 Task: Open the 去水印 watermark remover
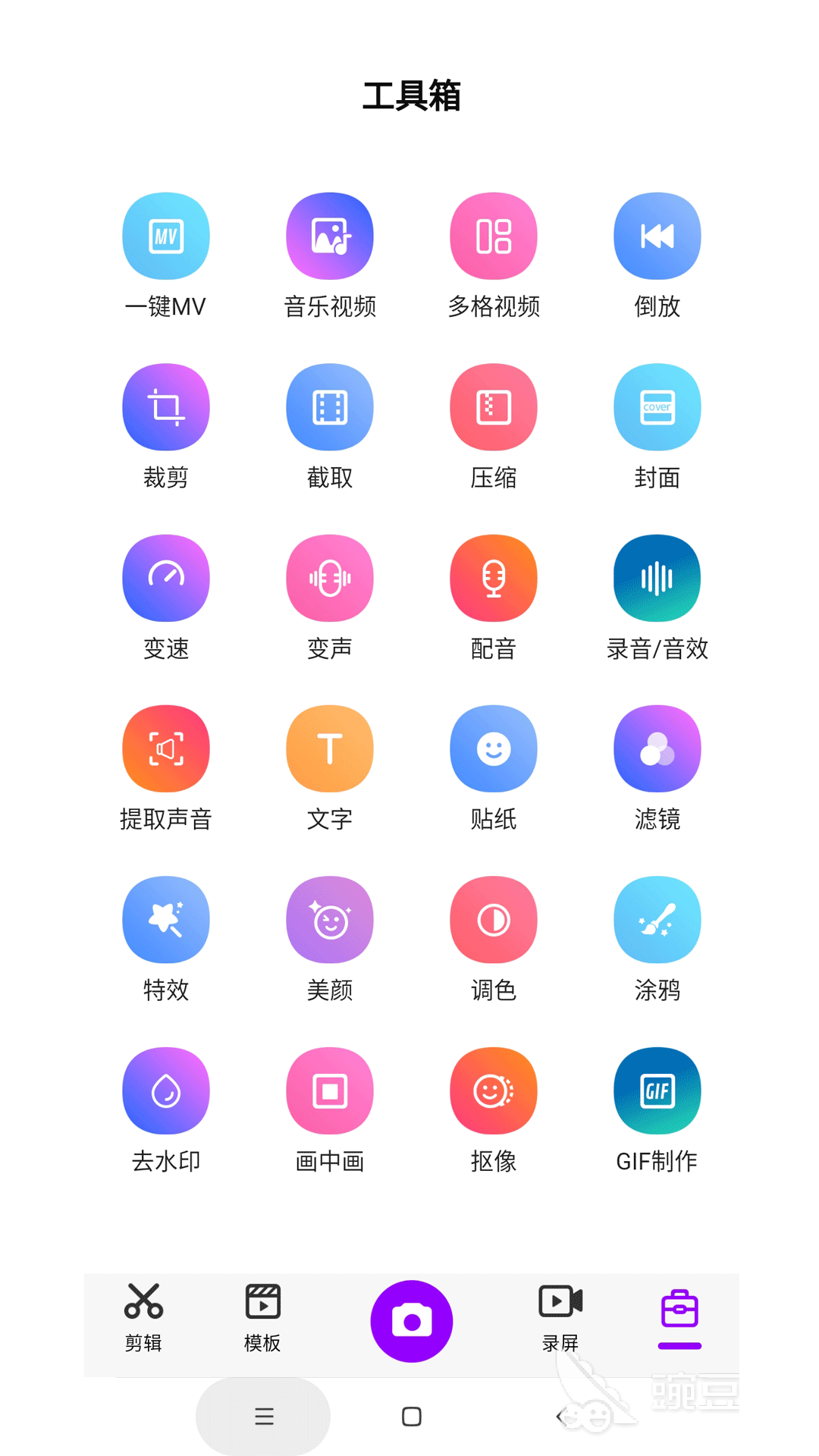pos(165,1090)
